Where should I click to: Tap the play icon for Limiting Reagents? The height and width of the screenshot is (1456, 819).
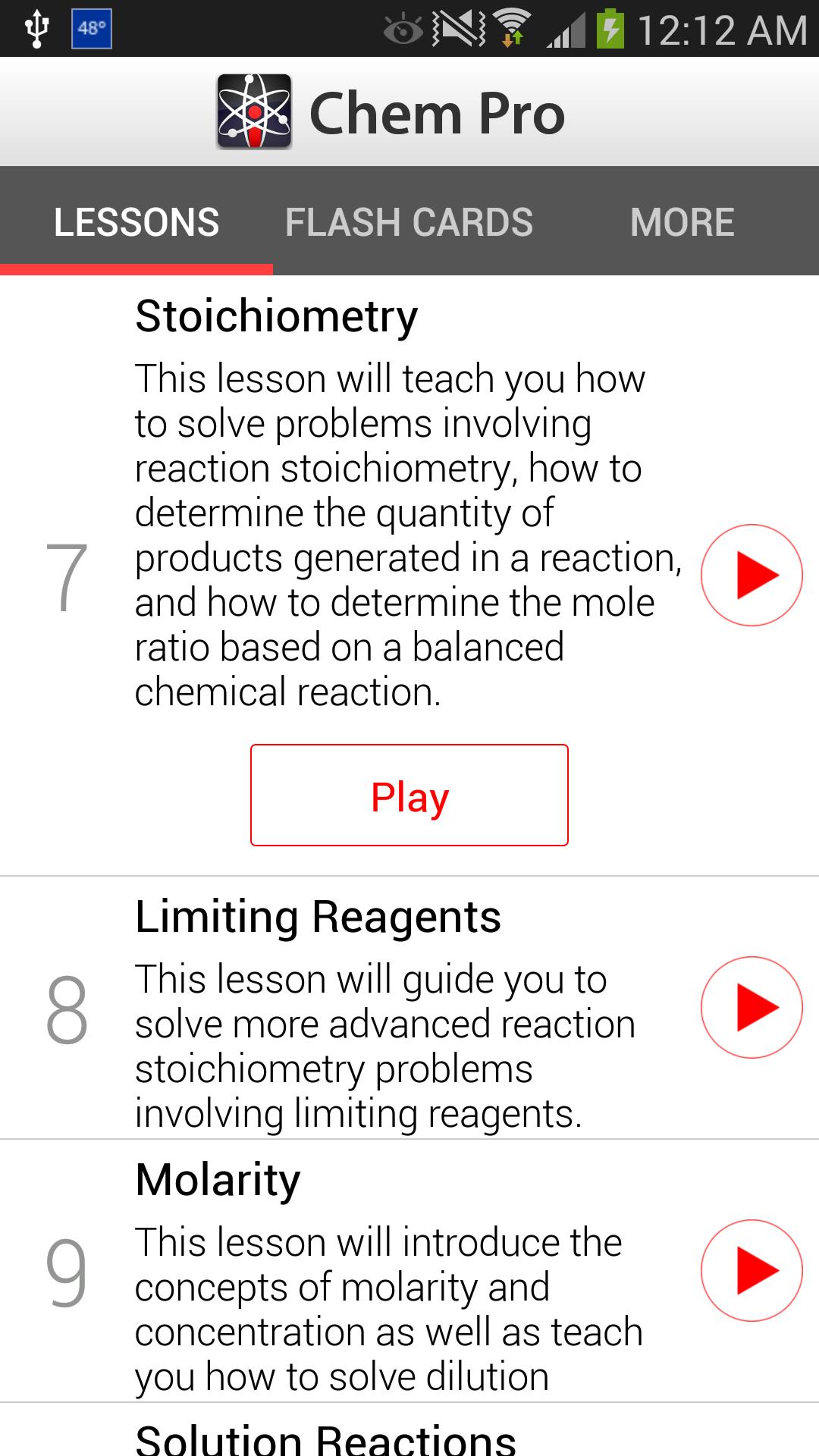click(751, 1006)
